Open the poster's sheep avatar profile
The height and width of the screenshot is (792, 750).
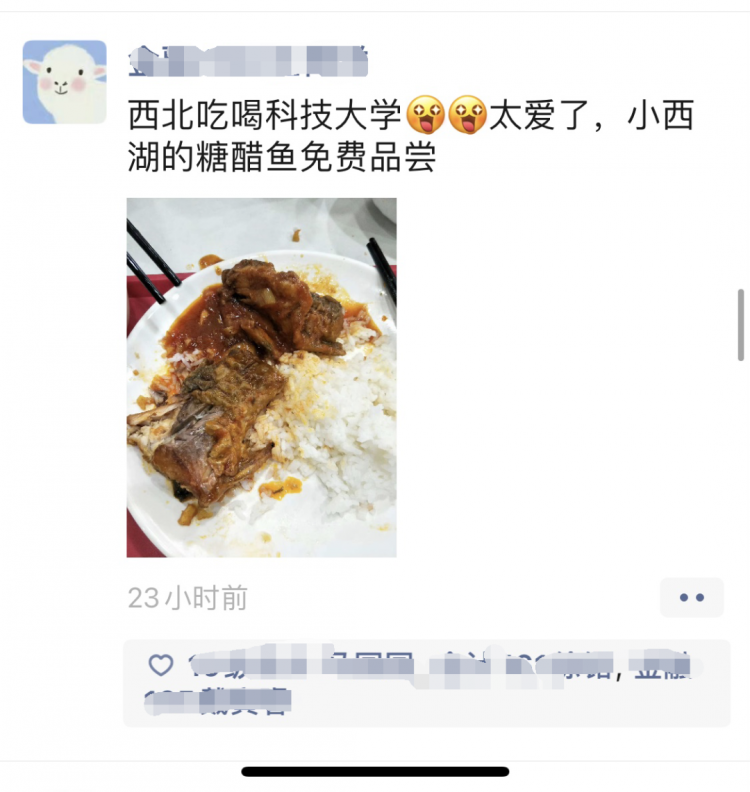click(x=64, y=82)
